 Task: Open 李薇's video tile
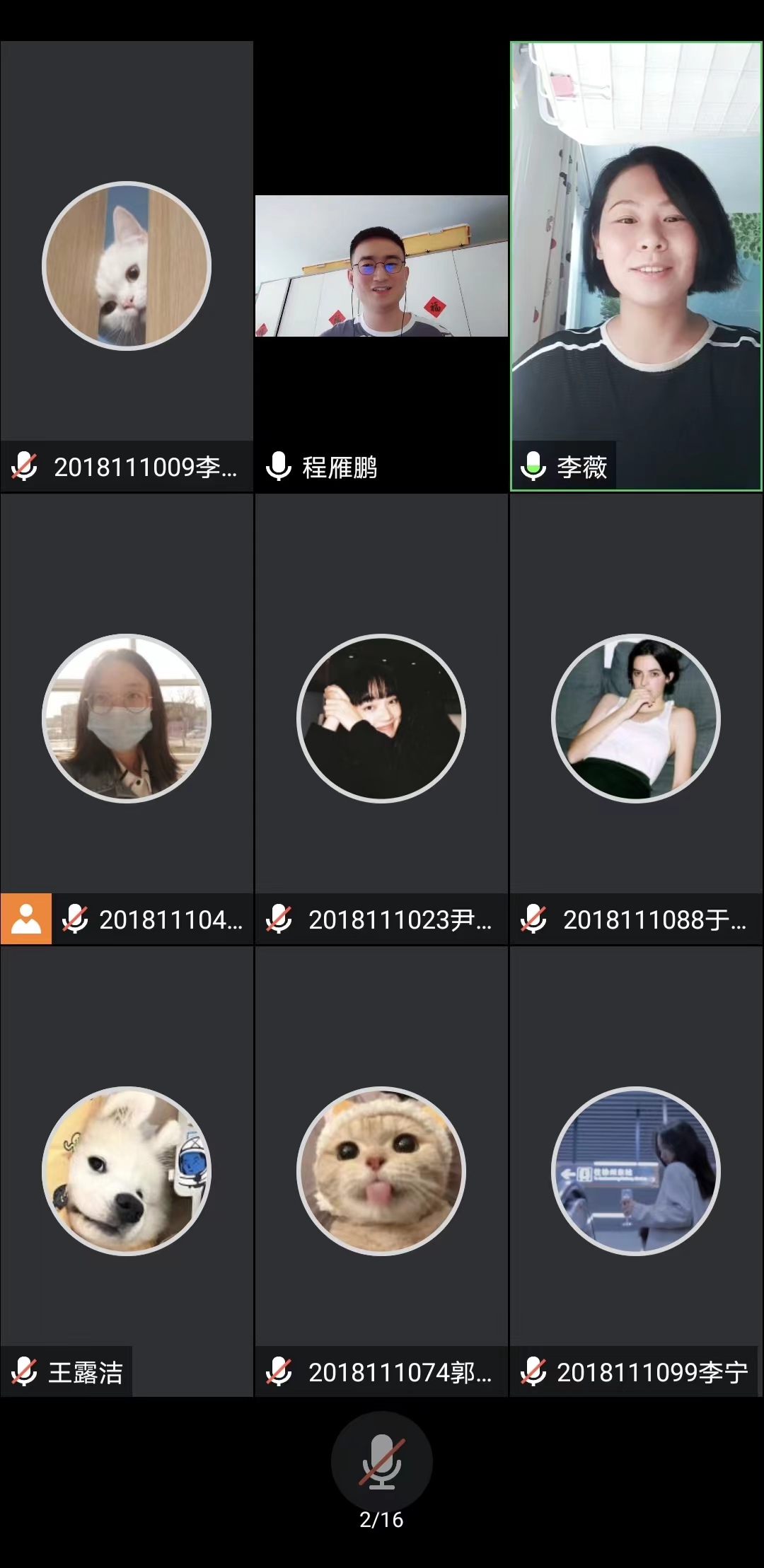636,266
